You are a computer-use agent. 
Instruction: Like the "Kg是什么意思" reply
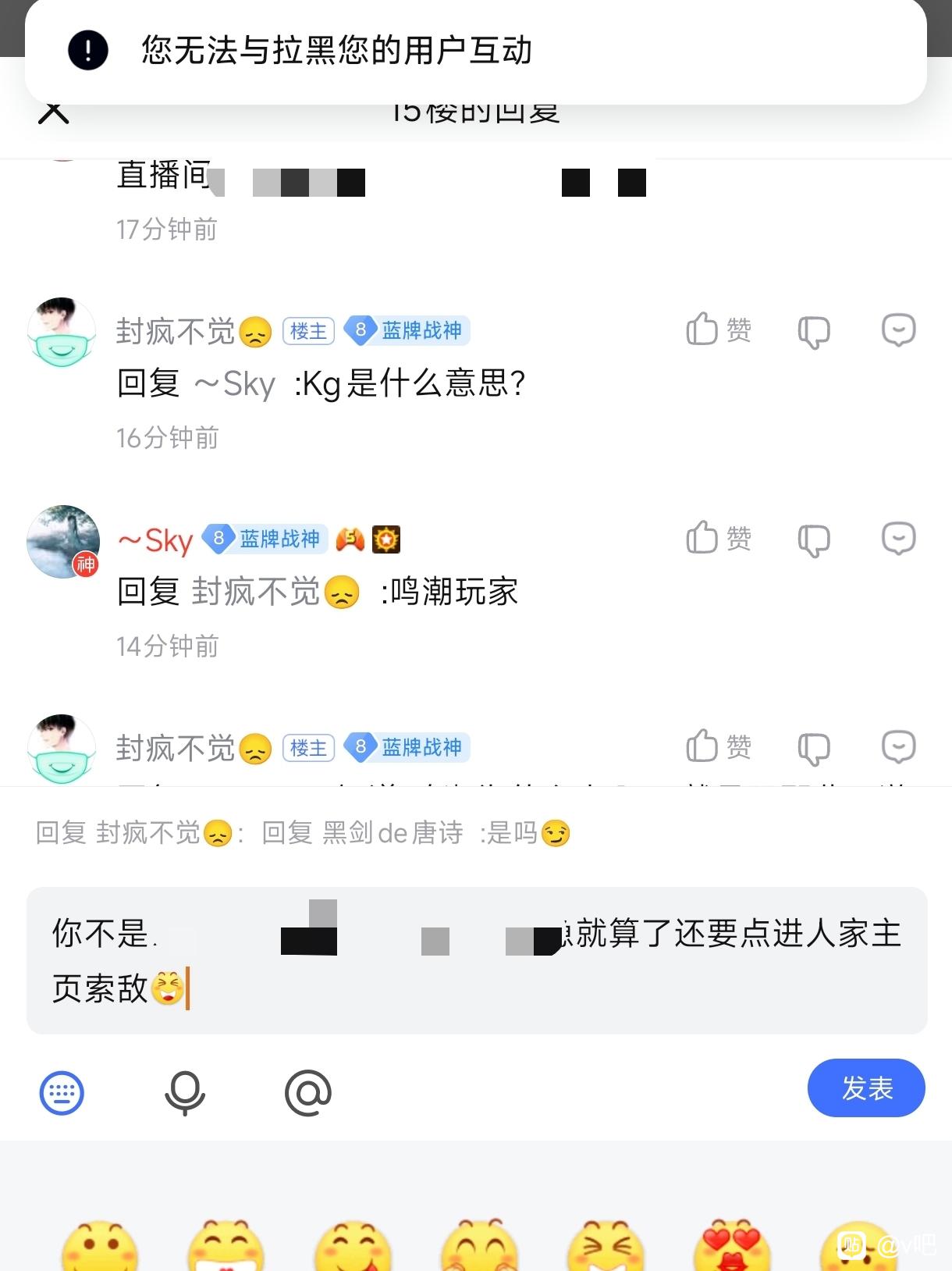[x=718, y=330]
